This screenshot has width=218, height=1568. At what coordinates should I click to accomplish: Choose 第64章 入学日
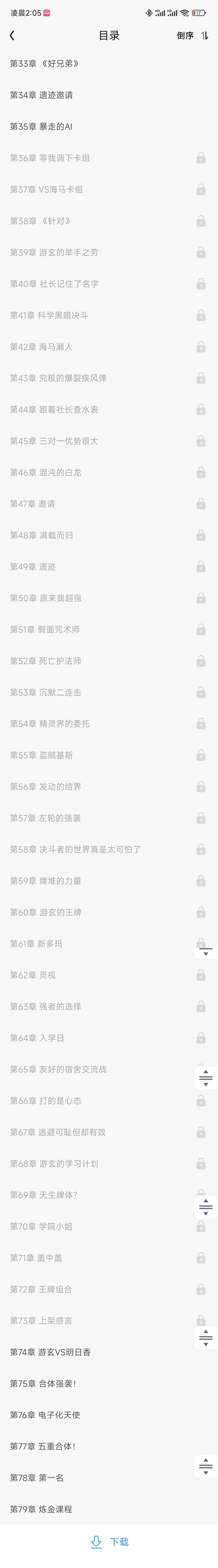(37, 1038)
